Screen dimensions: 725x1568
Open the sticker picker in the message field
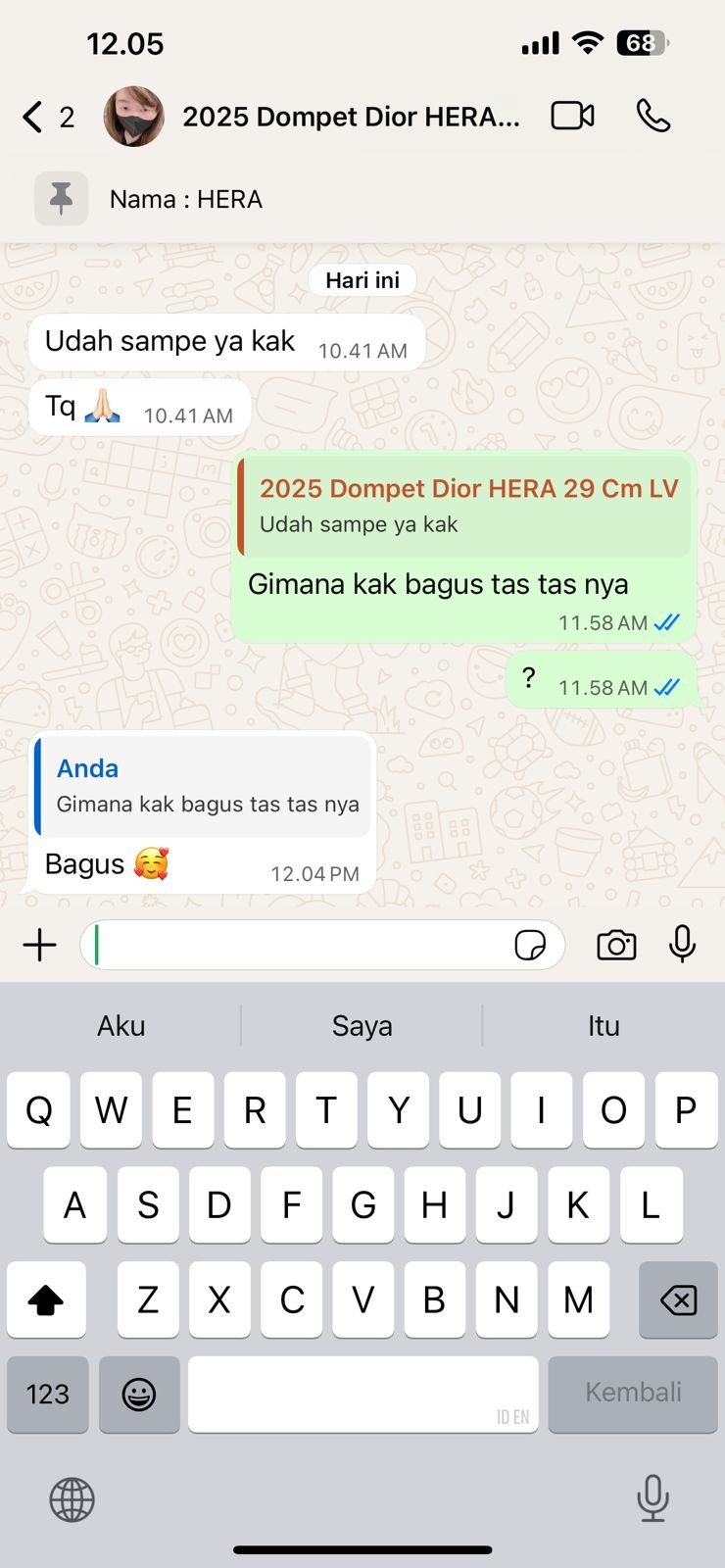pyautogui.click(x=530, y=946)
